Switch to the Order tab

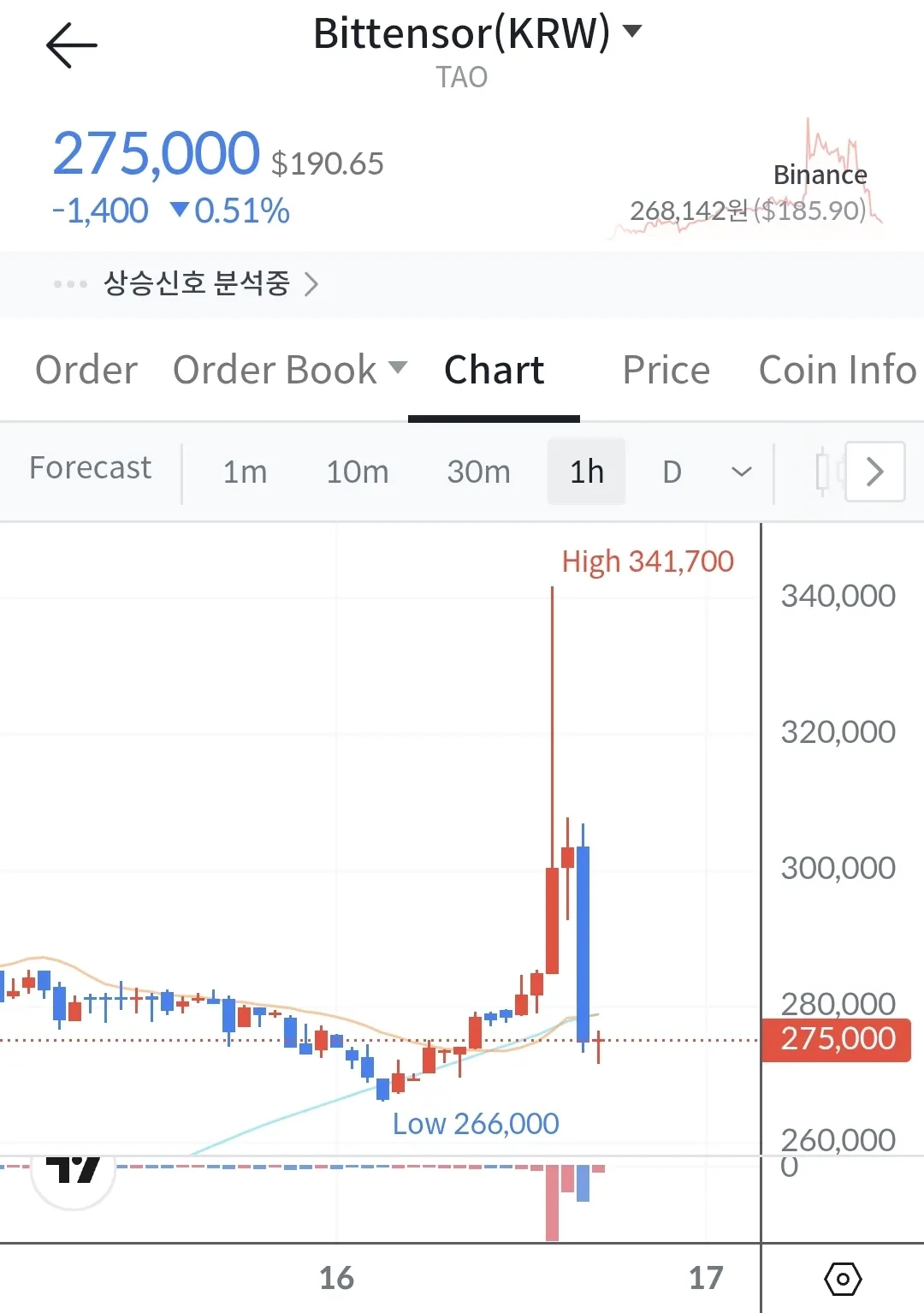click(x=86, y=371)
